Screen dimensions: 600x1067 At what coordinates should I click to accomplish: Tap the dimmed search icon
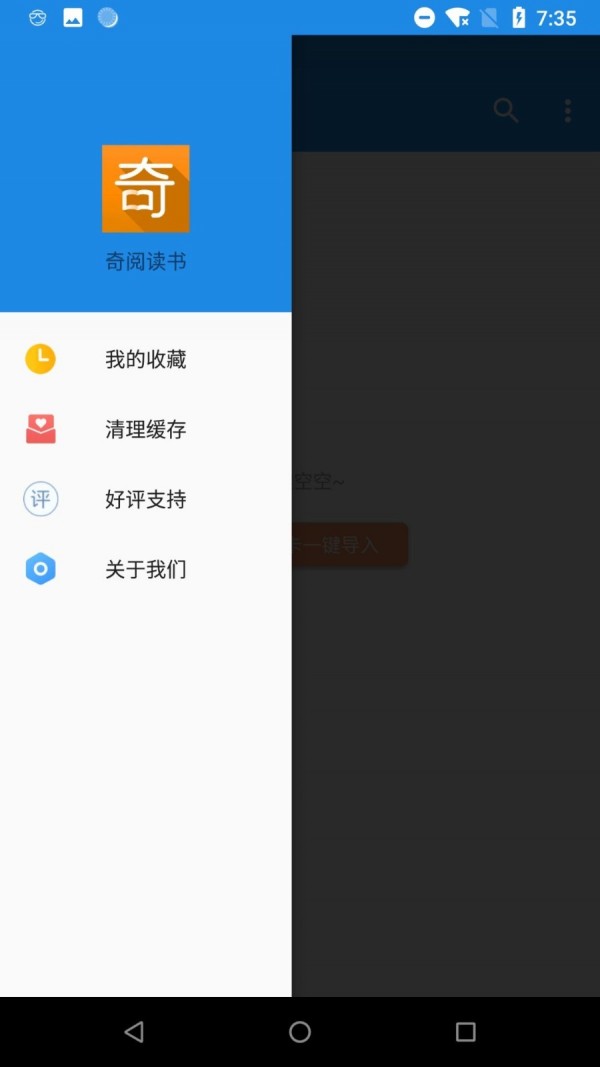point(506,110)
